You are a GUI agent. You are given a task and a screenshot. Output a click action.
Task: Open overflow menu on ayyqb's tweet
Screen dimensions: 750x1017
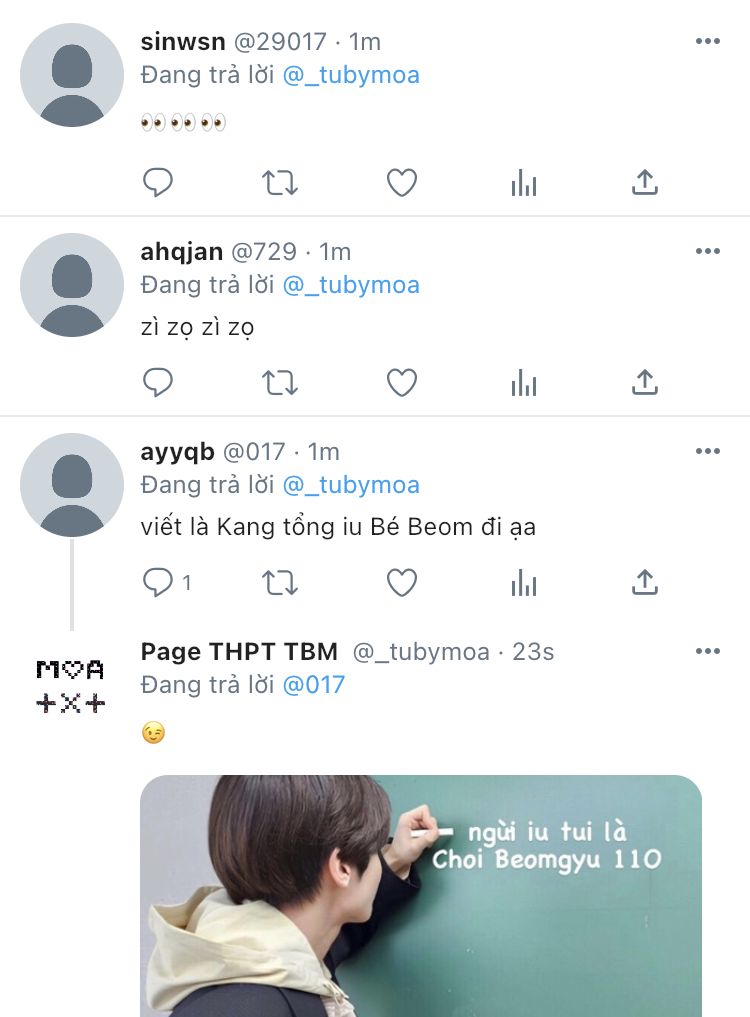tap(707, 451)
